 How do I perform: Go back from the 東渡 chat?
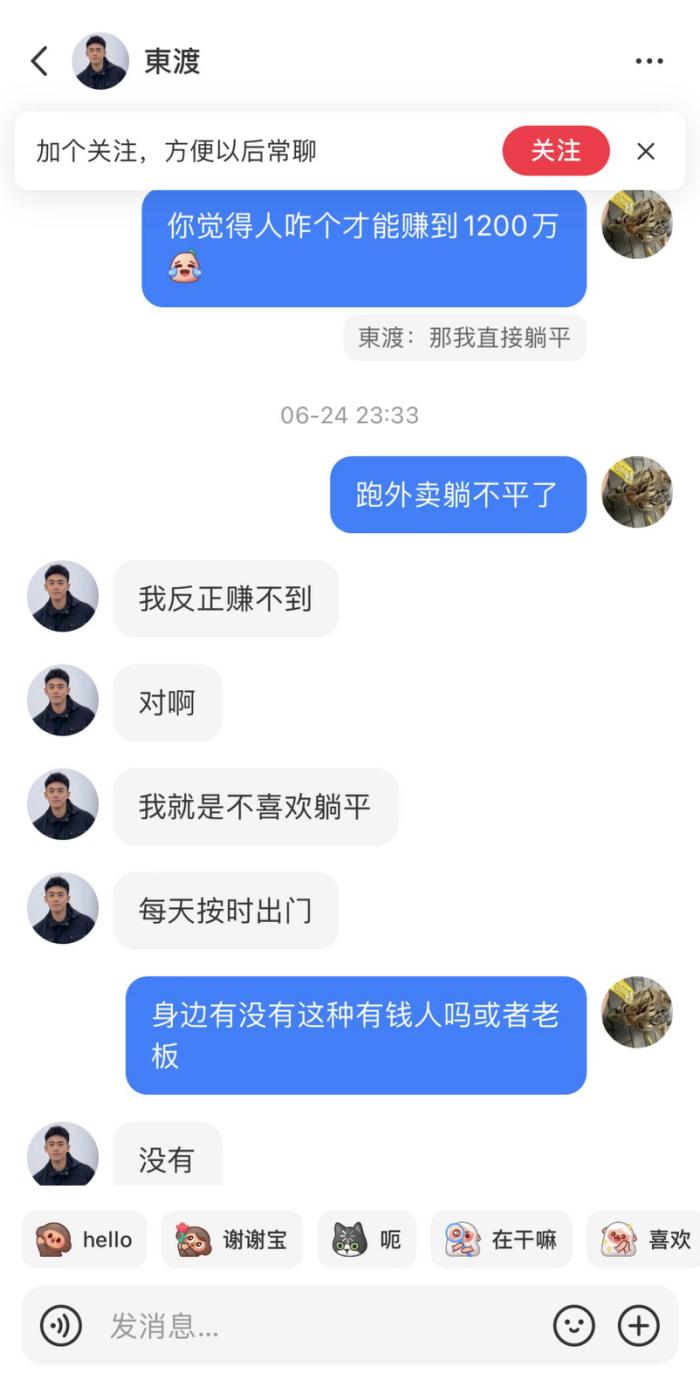pos(39,61)
